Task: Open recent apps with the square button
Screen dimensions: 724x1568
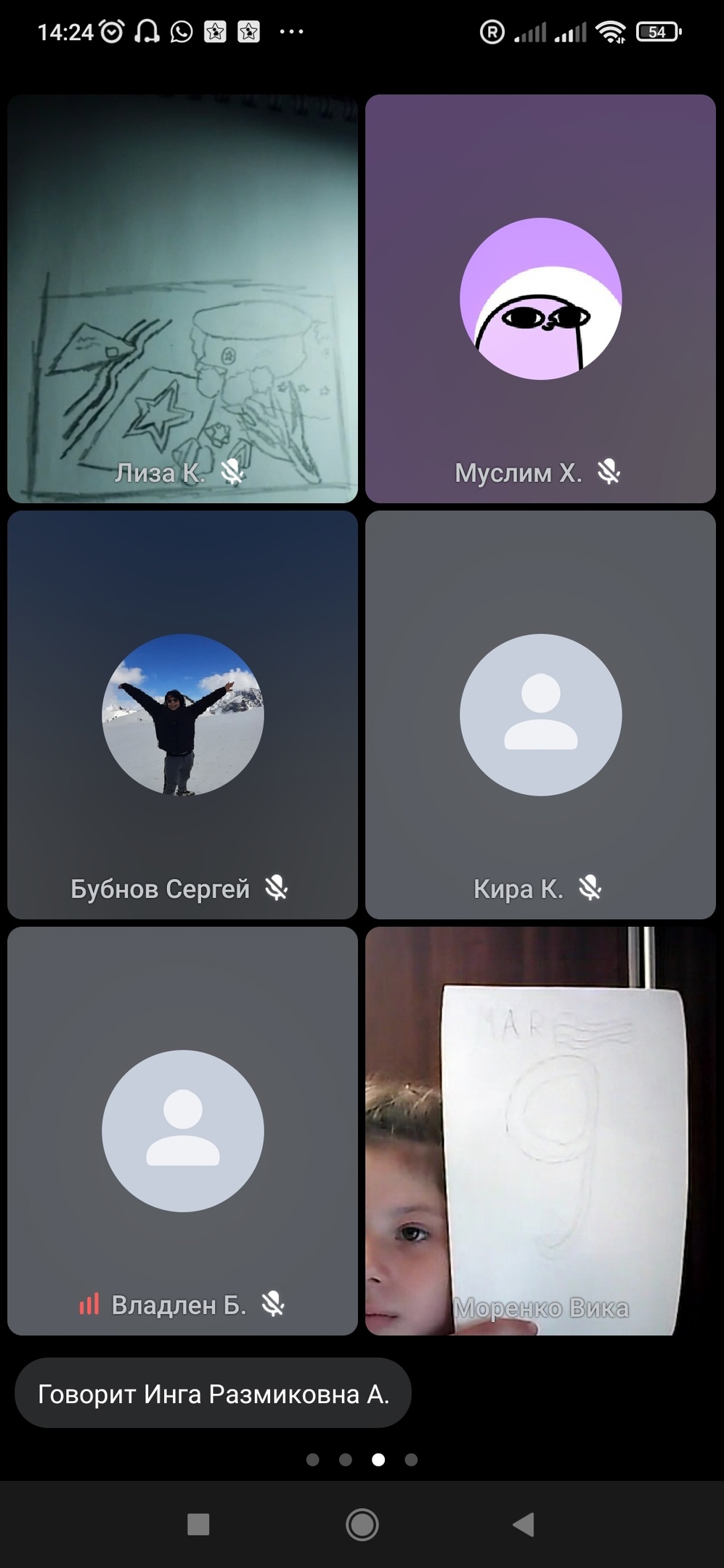Action: (x=198, y=1524)
